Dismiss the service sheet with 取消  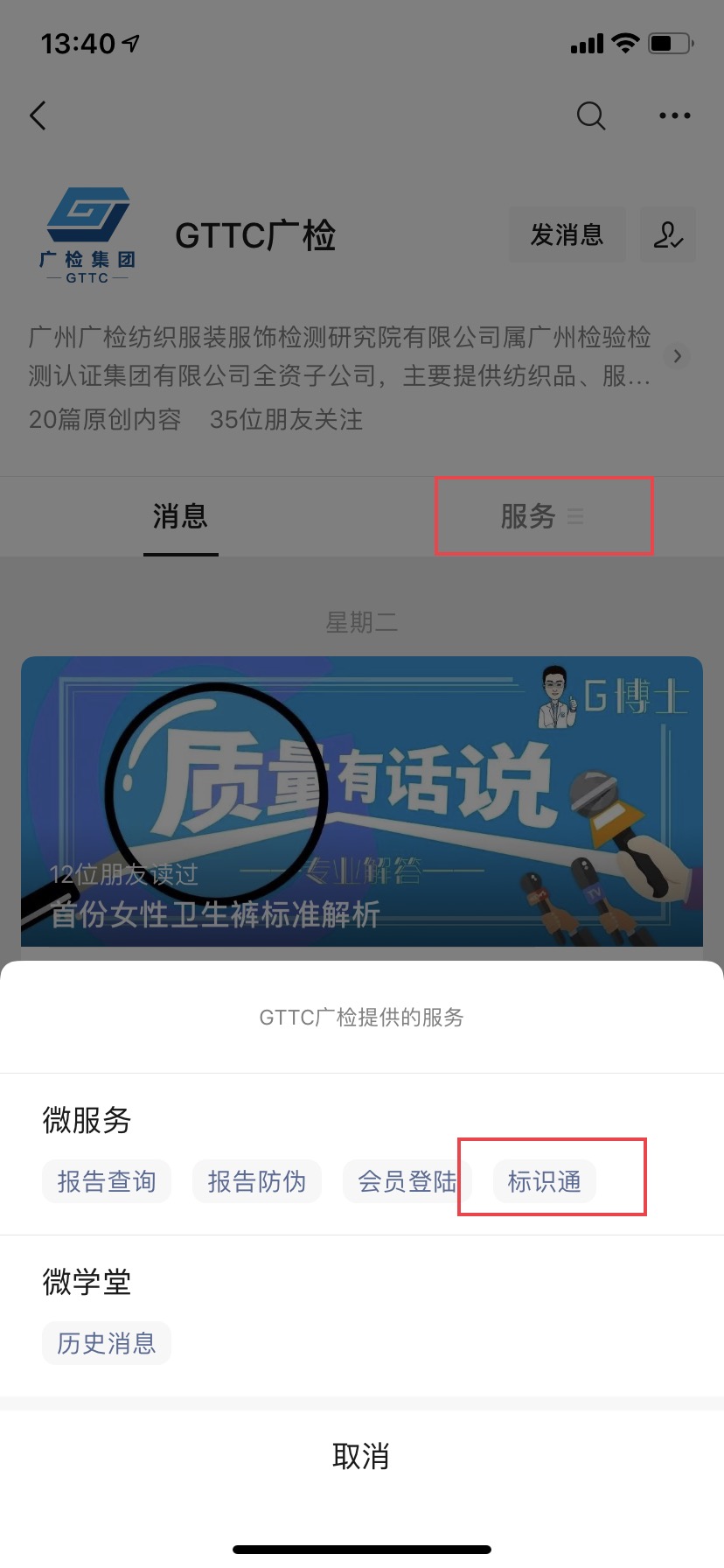(361, 1457)
